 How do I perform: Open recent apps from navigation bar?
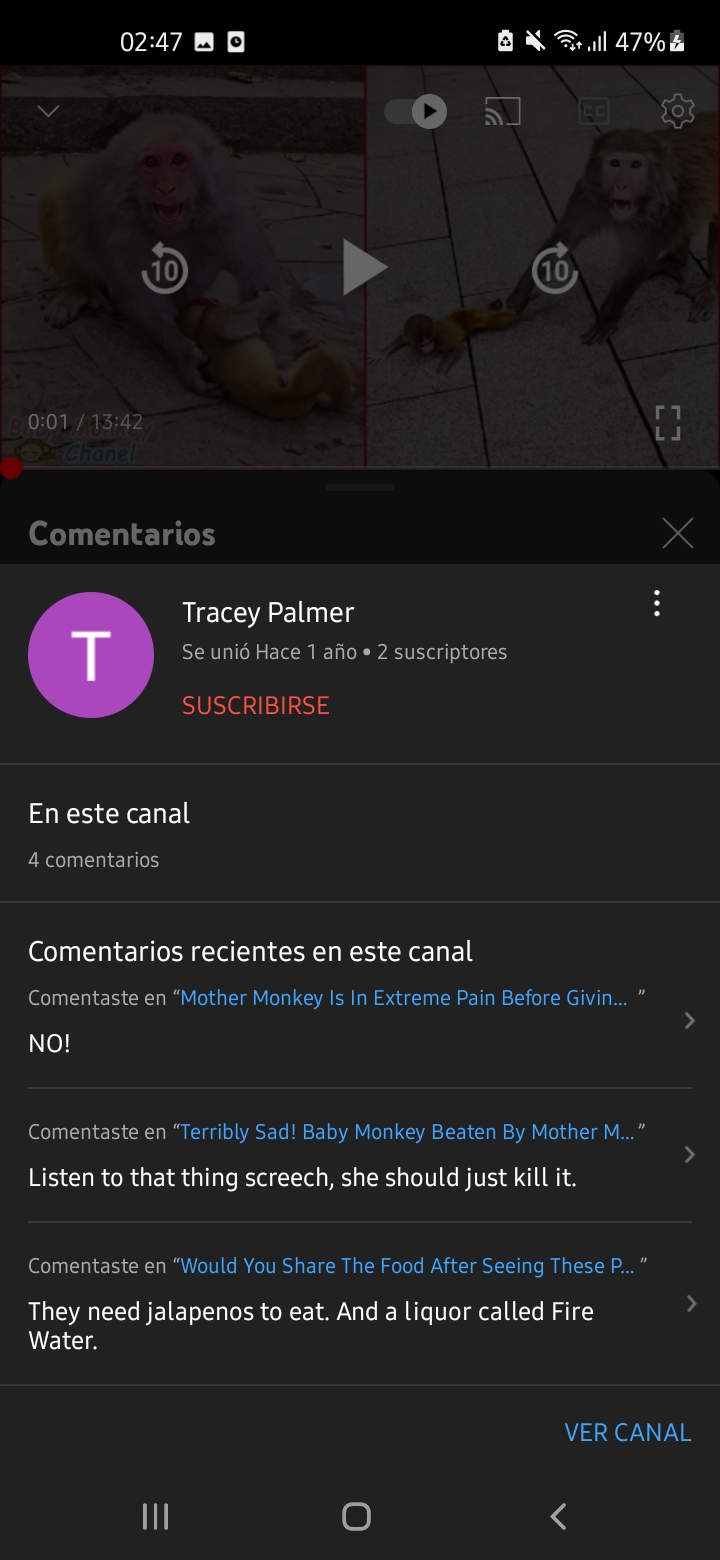[x=155, y=1516]
